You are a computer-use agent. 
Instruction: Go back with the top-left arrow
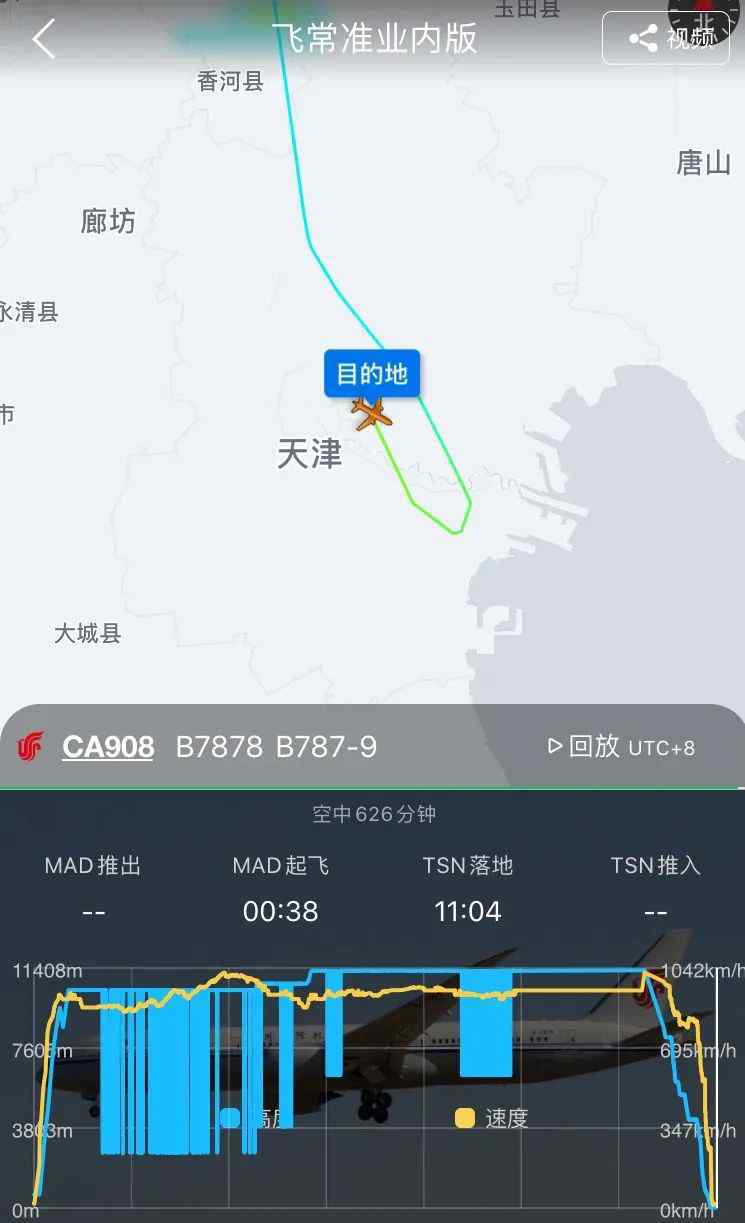click(x=43, y=39)
